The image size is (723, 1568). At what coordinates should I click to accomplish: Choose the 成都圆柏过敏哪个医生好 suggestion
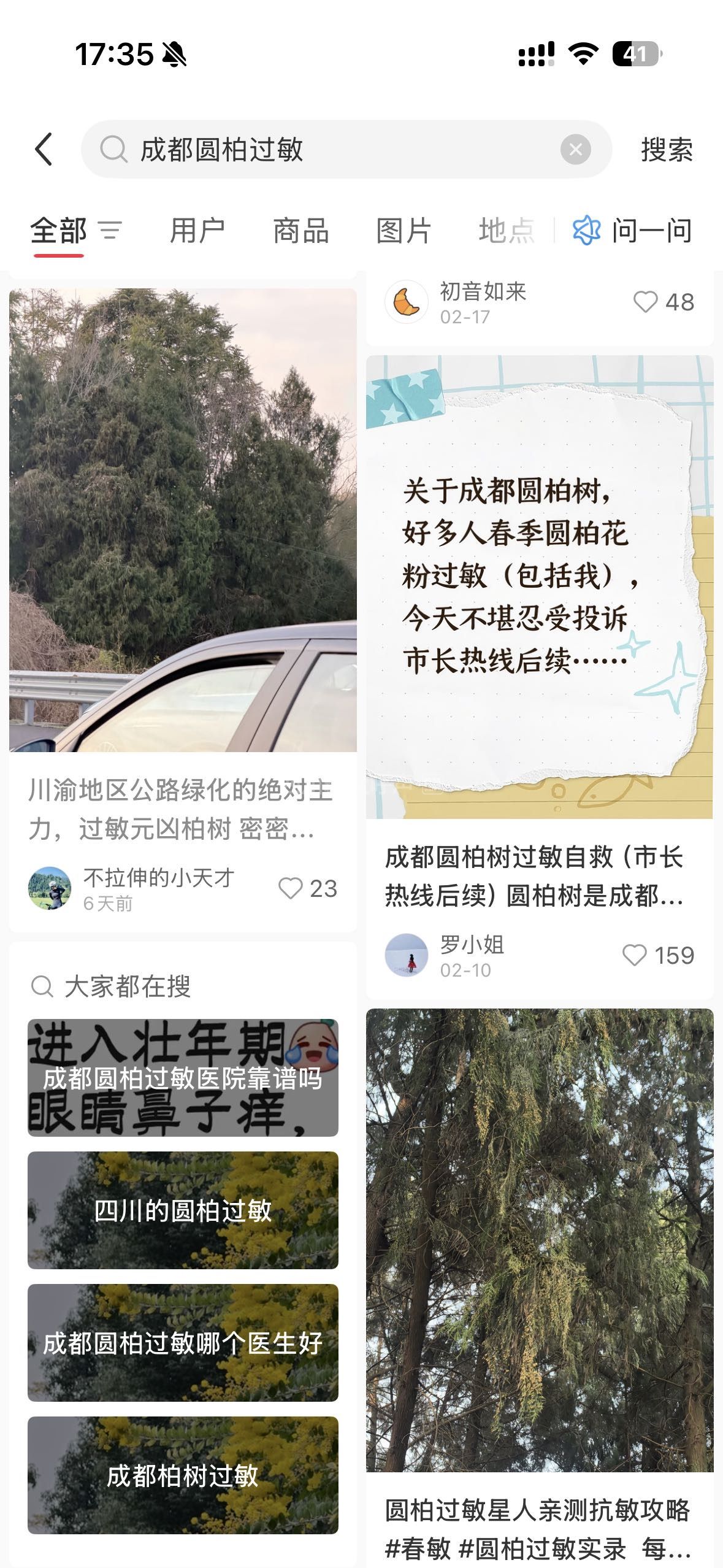pos(183,1343)
